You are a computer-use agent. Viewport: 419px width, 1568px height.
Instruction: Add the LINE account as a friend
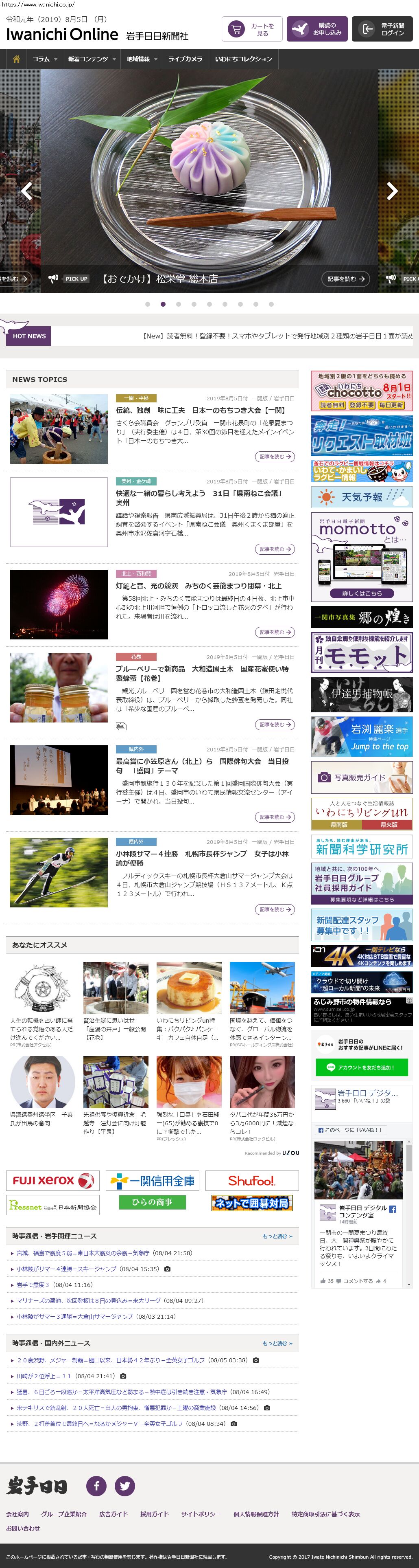(361, 1067)
